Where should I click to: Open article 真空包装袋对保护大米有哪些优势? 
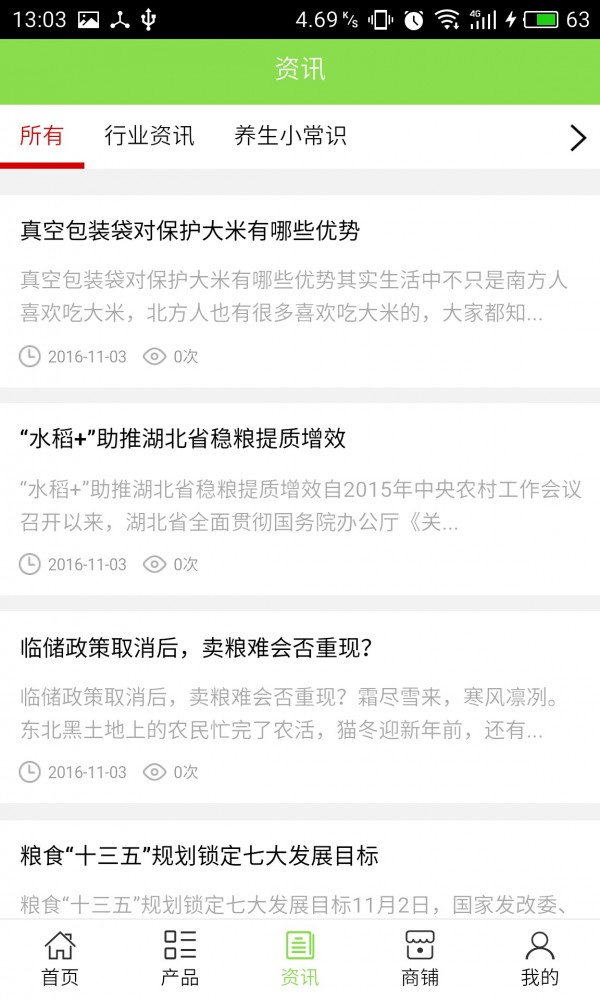click(190, 231)
